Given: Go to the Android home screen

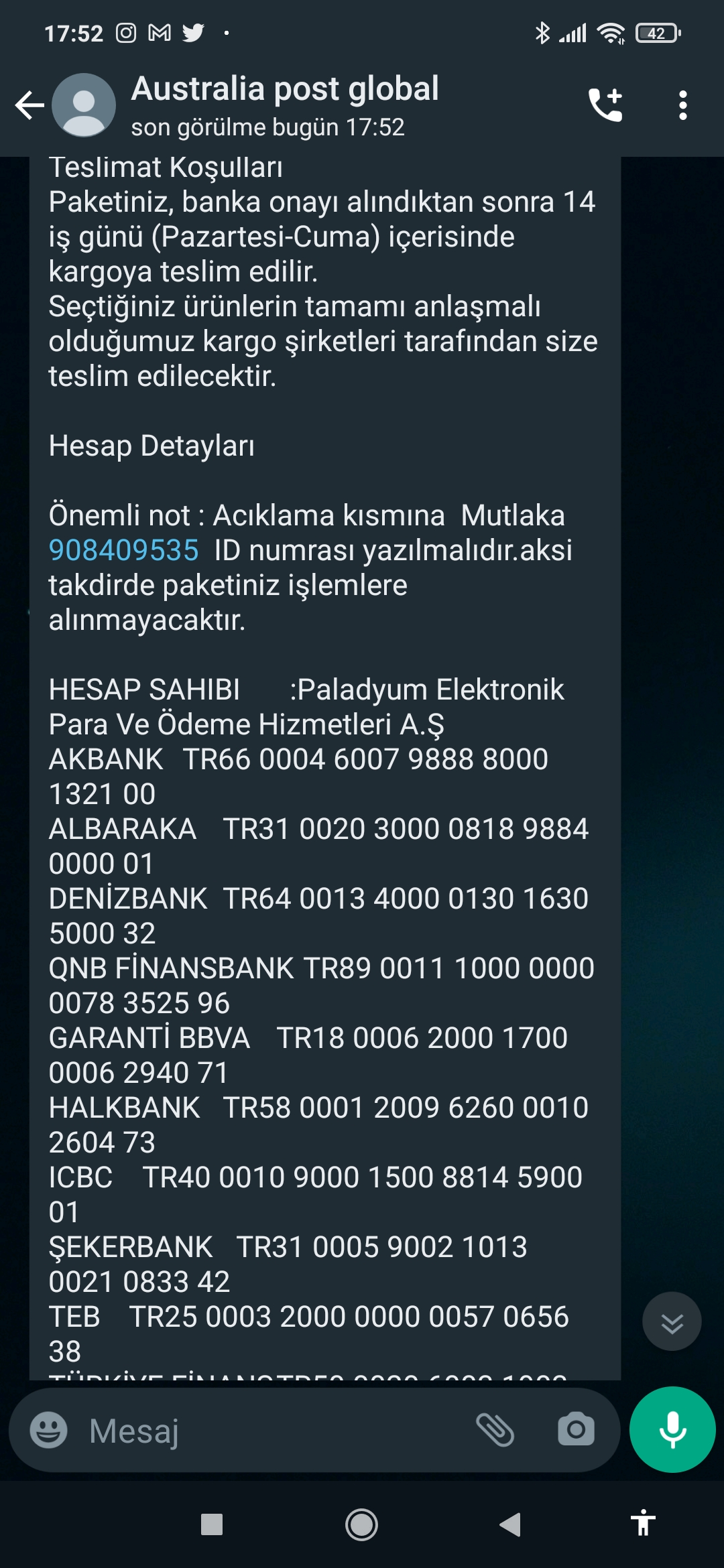Looking at the screenshot, I should click(361, 1525).
